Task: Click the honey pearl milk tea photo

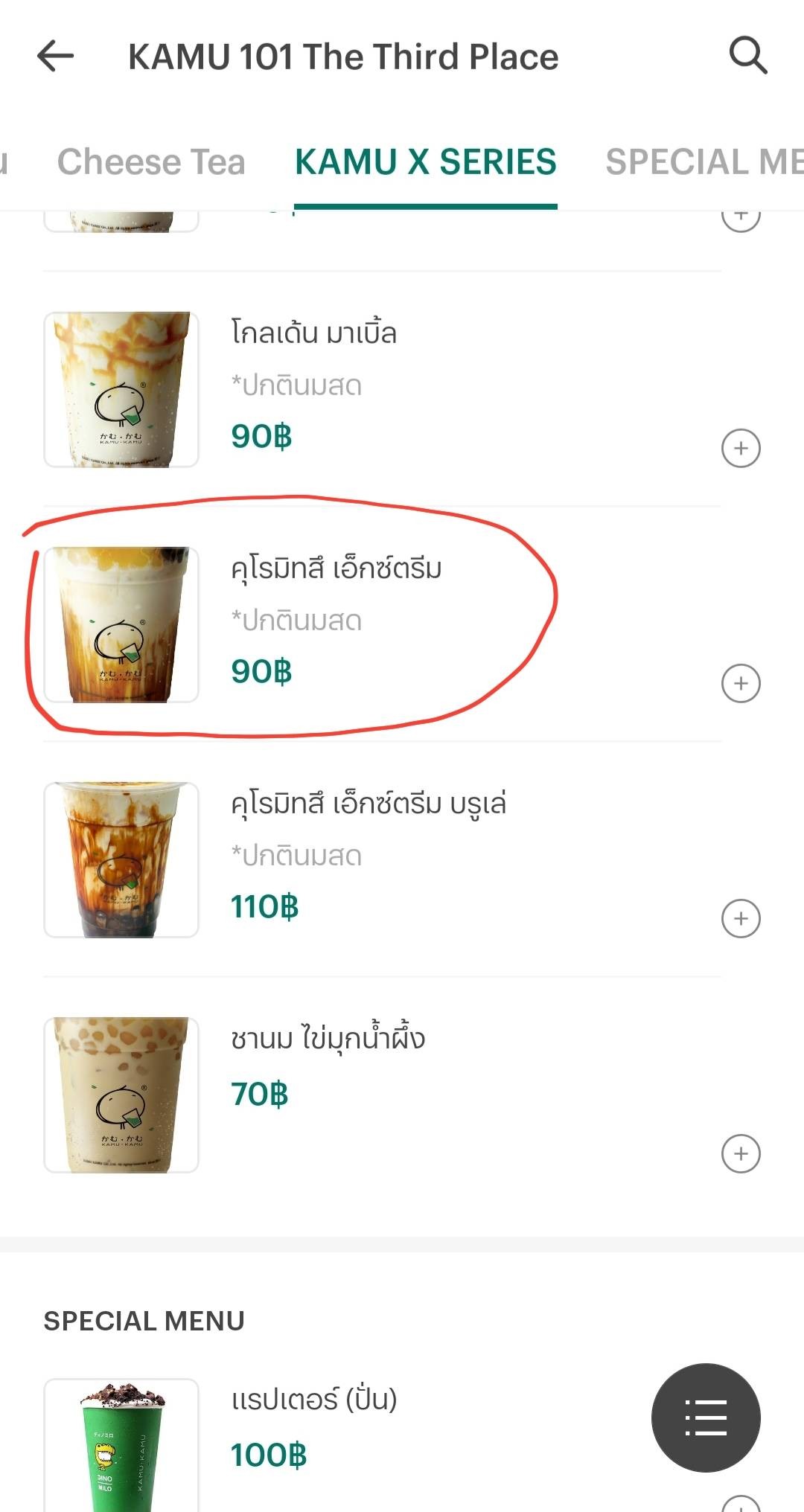Action: pos(121,1095)
